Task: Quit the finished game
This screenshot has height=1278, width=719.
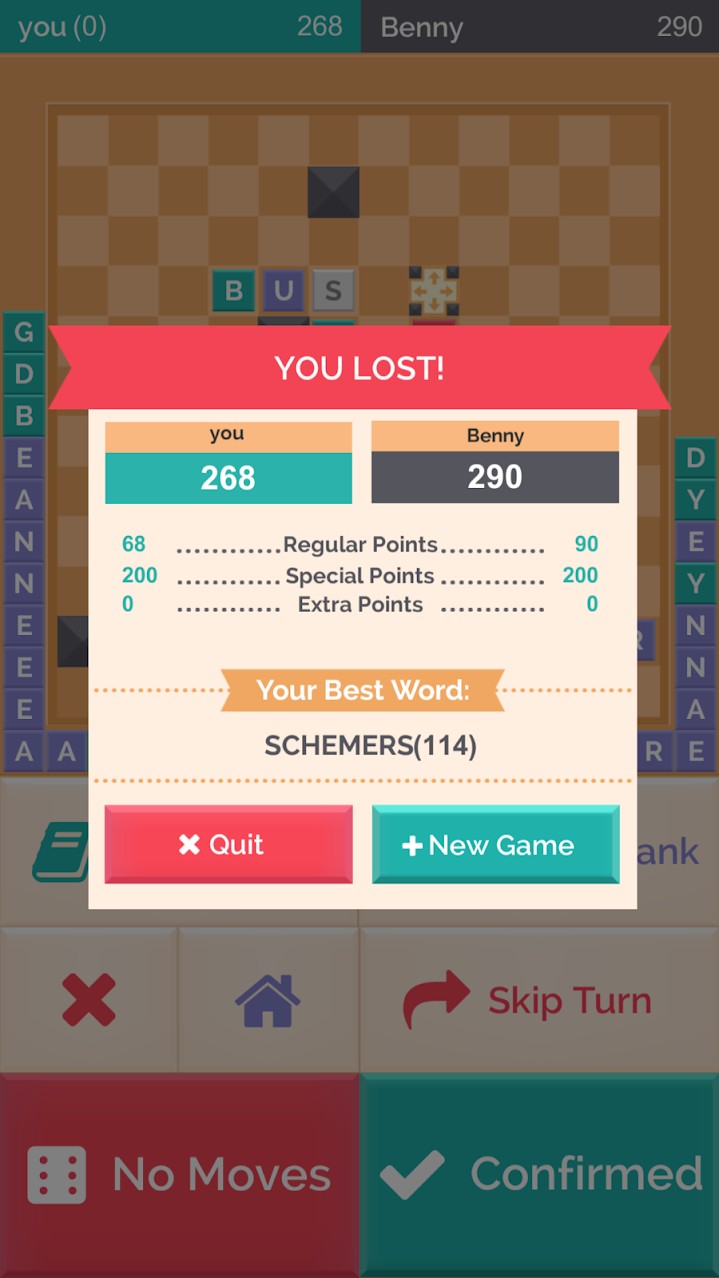Action: (x=228, y=845)
